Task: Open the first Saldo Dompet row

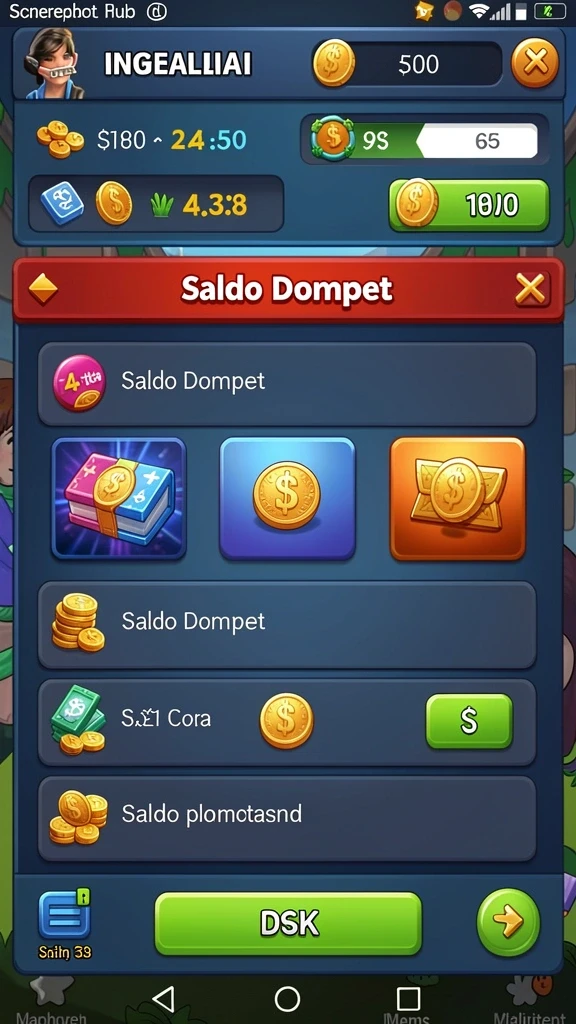Action: [287, 383]
